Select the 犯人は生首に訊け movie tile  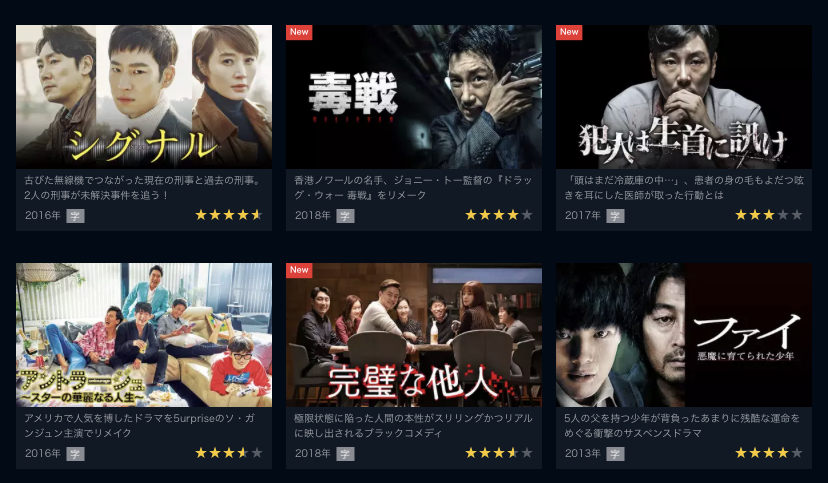click(684, 97)
